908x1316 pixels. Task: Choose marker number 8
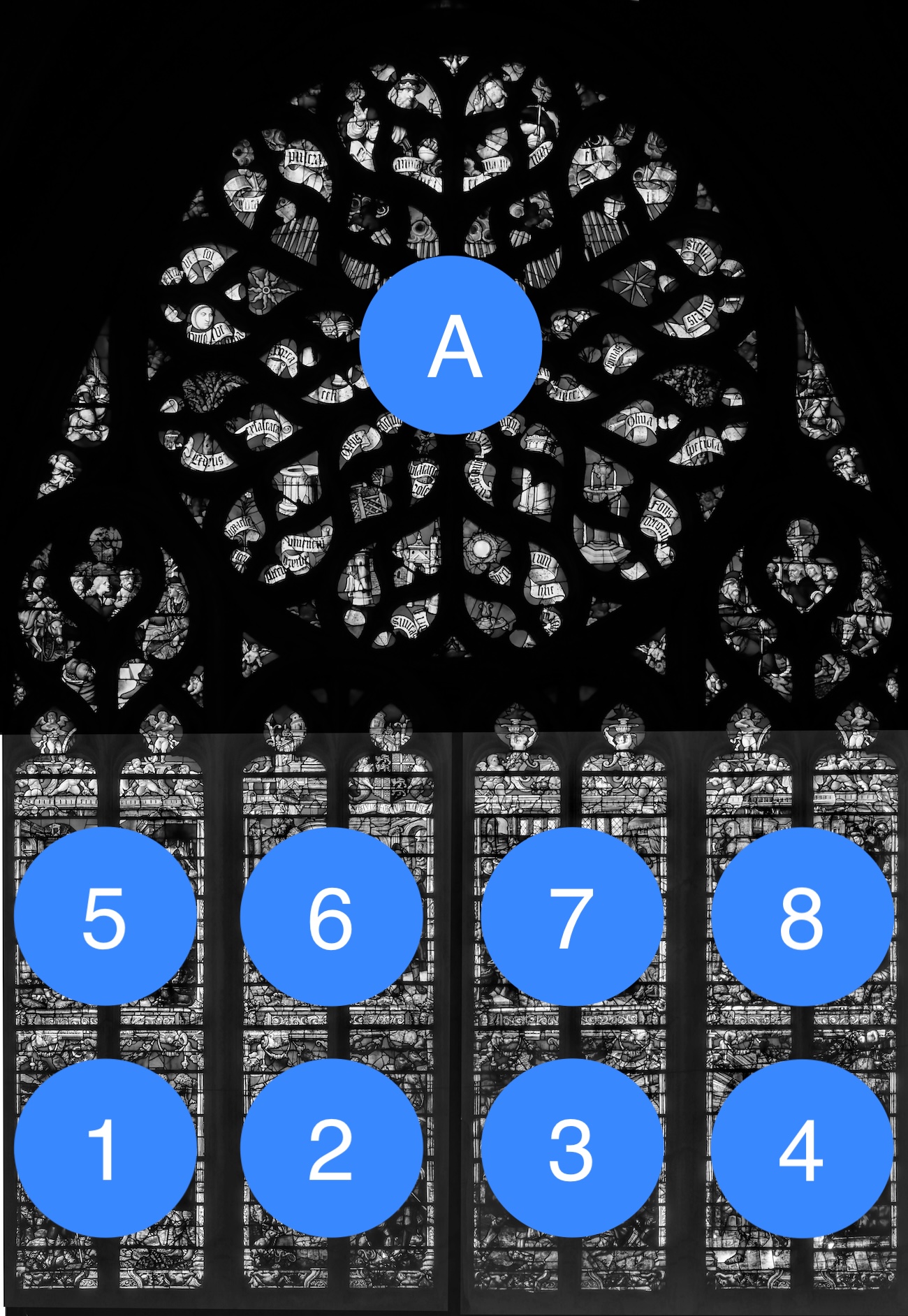[802, 916]
